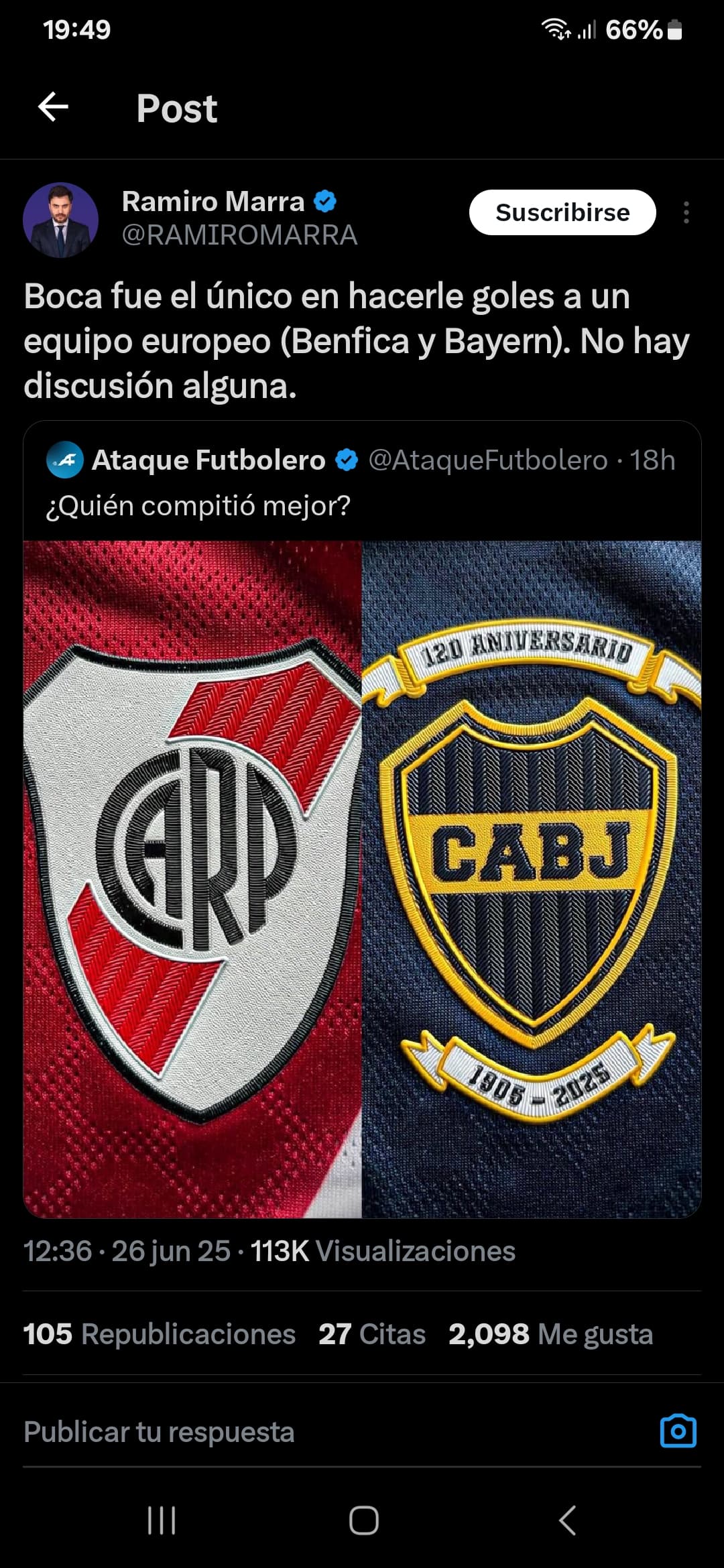Viewport: 724px width, 1568px height.
Task: Open the post's three-dot overflow menu
Action: (x=686, y=212)
